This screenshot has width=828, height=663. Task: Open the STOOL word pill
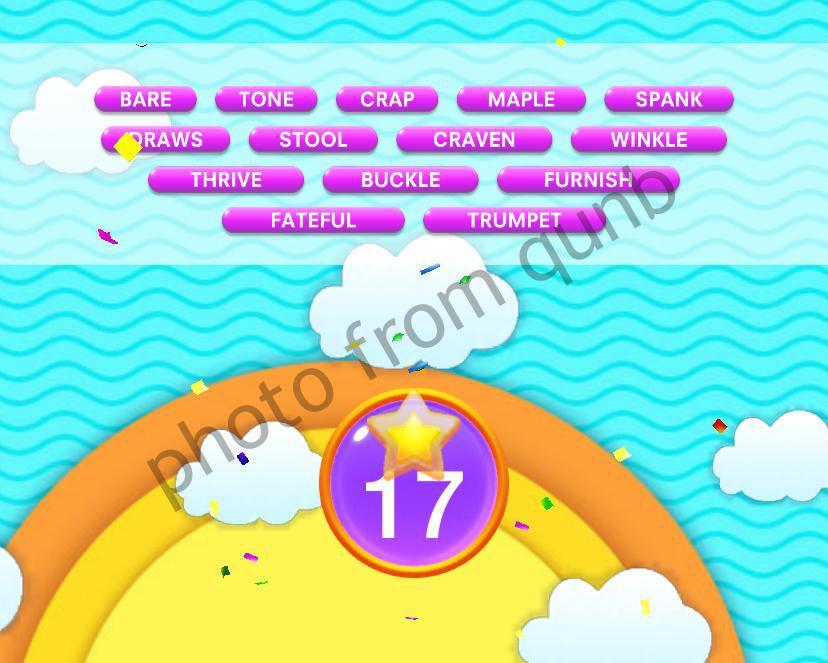point(313,140)
